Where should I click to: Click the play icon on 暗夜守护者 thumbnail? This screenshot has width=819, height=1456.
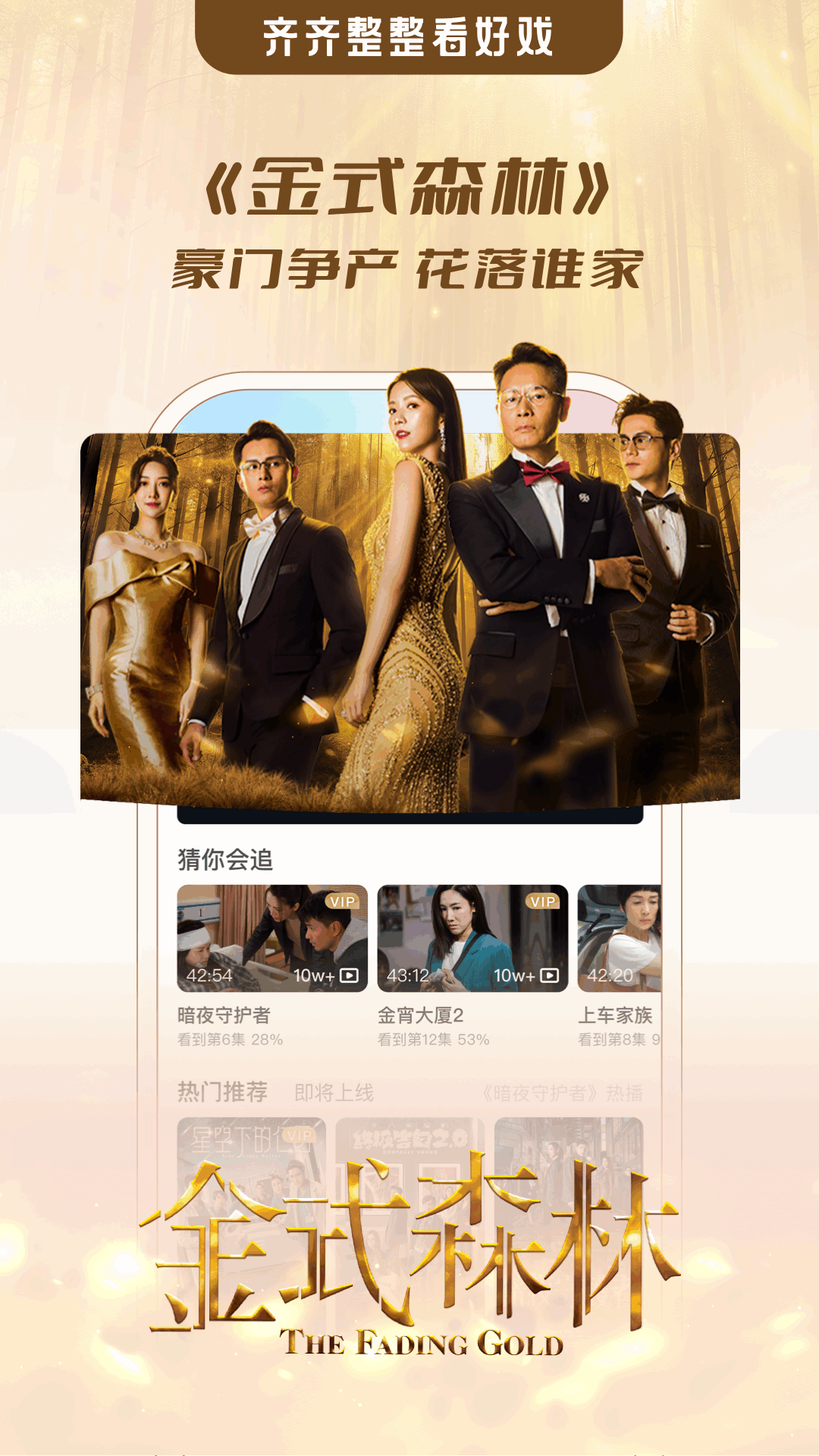coord(350,976)
